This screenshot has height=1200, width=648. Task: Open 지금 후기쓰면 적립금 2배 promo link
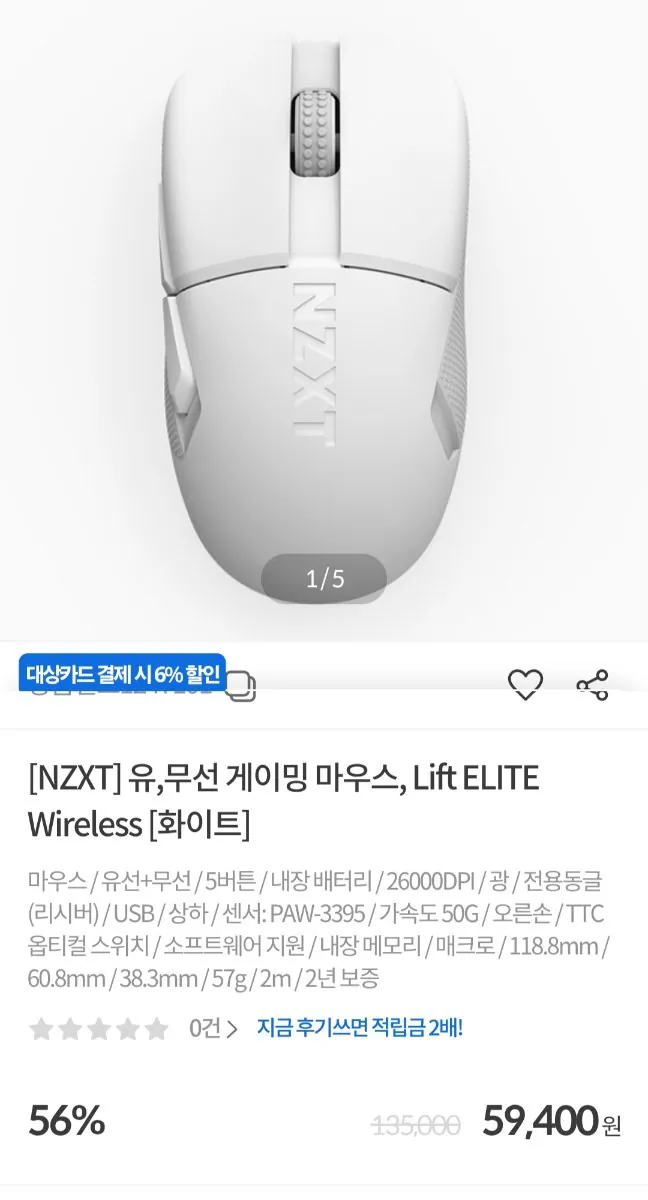coord(360,1028)
